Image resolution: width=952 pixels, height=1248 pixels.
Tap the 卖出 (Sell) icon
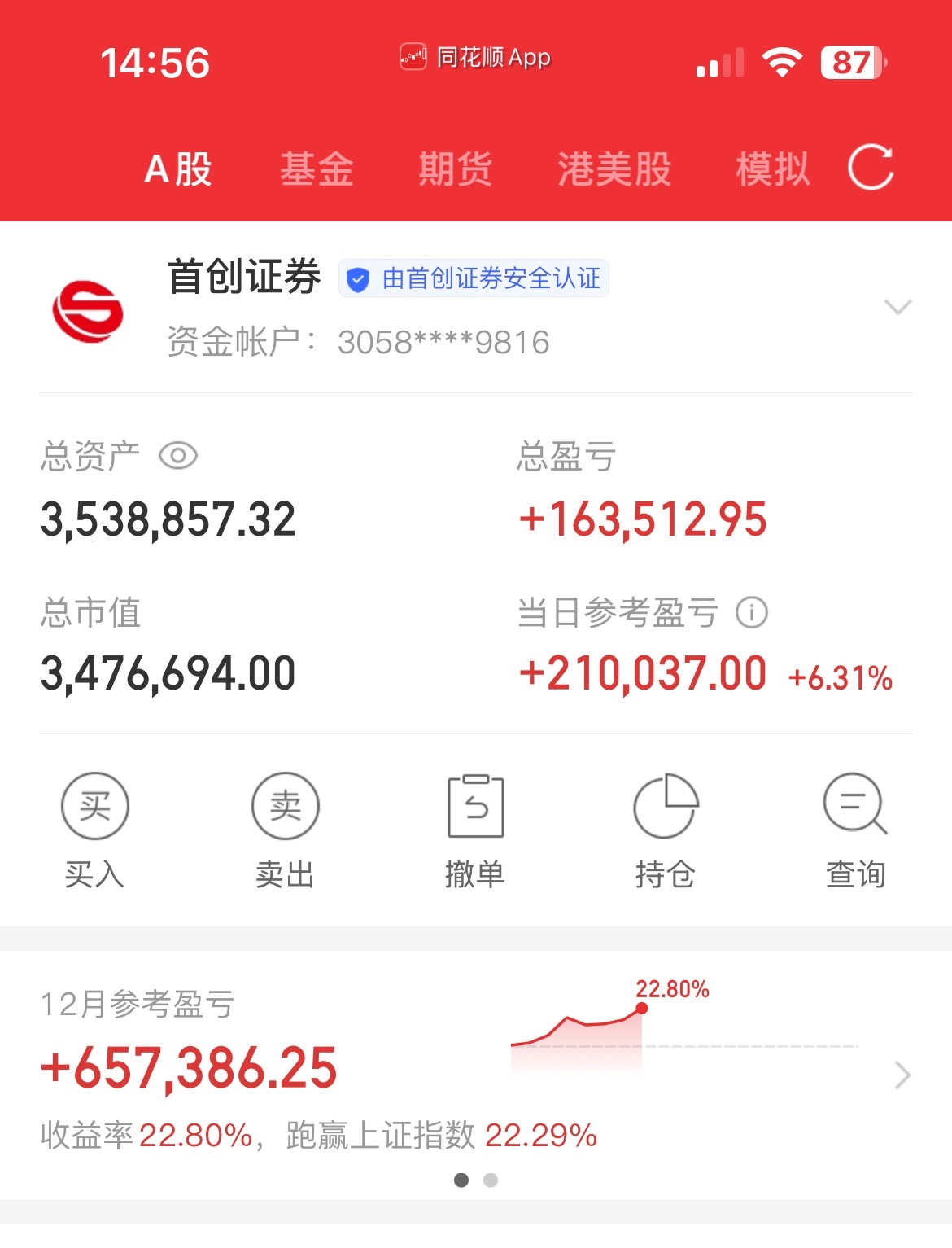285,805
